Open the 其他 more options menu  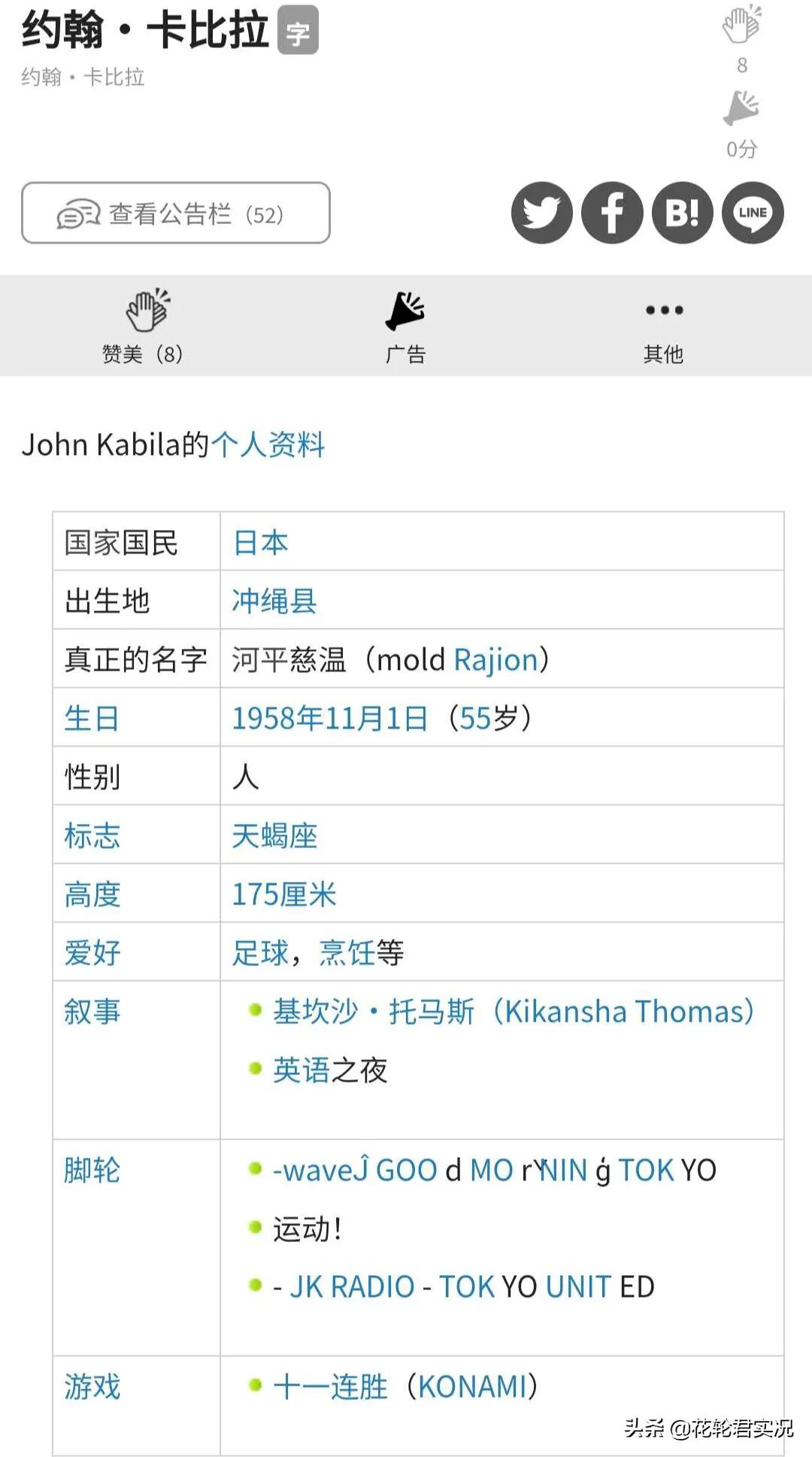click(x=663, y=326)
